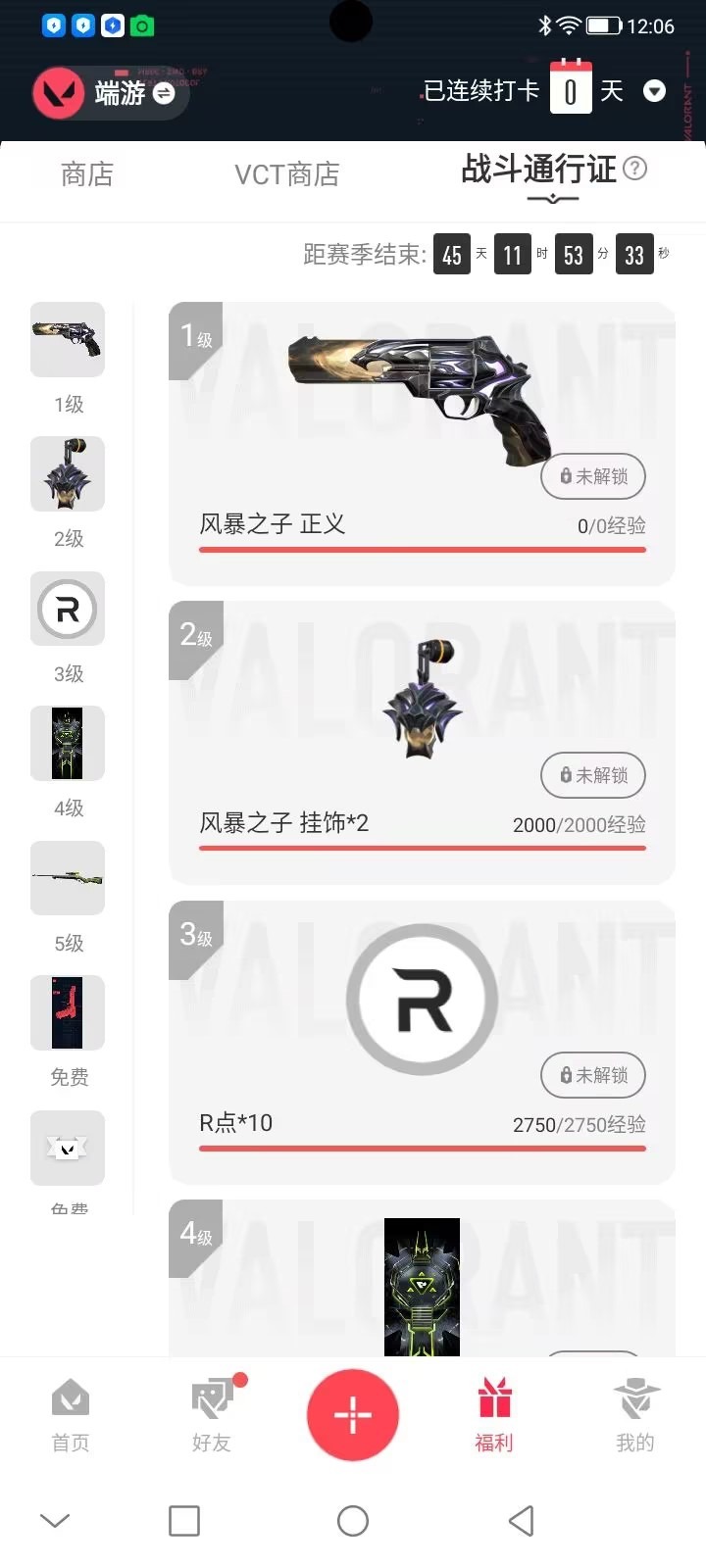Tap 未解锁 on the 风暴之子 正义 reward
The image size is (706, 1568).
pos(592,476)
